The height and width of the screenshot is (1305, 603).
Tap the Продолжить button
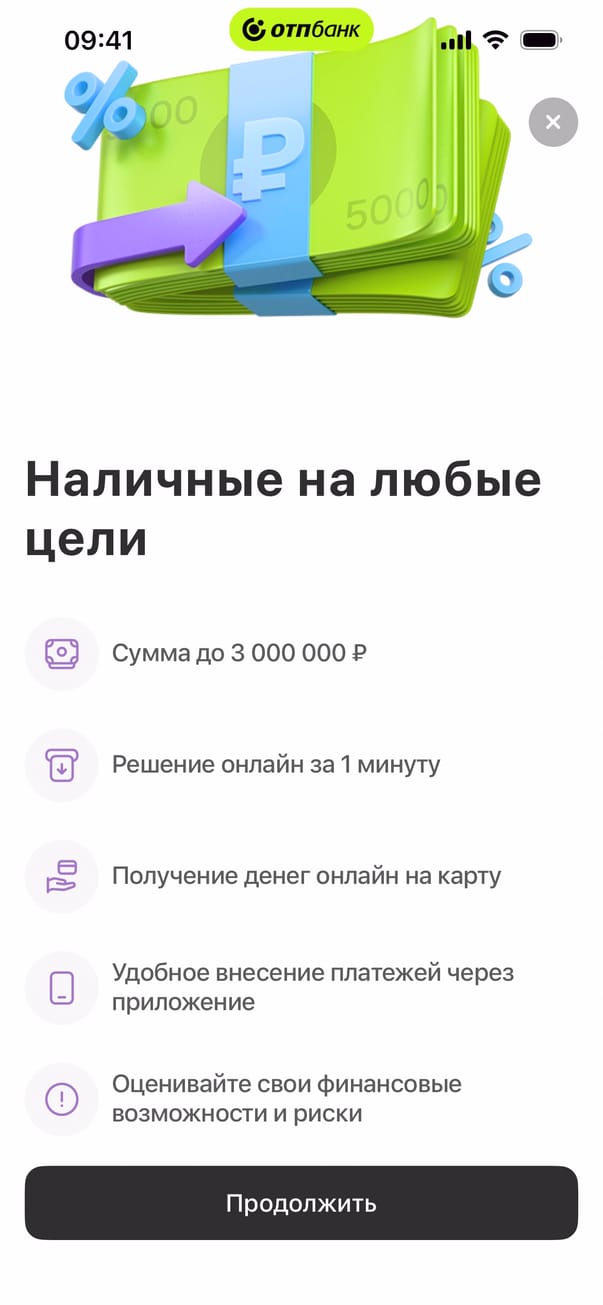click(301, 1203)
